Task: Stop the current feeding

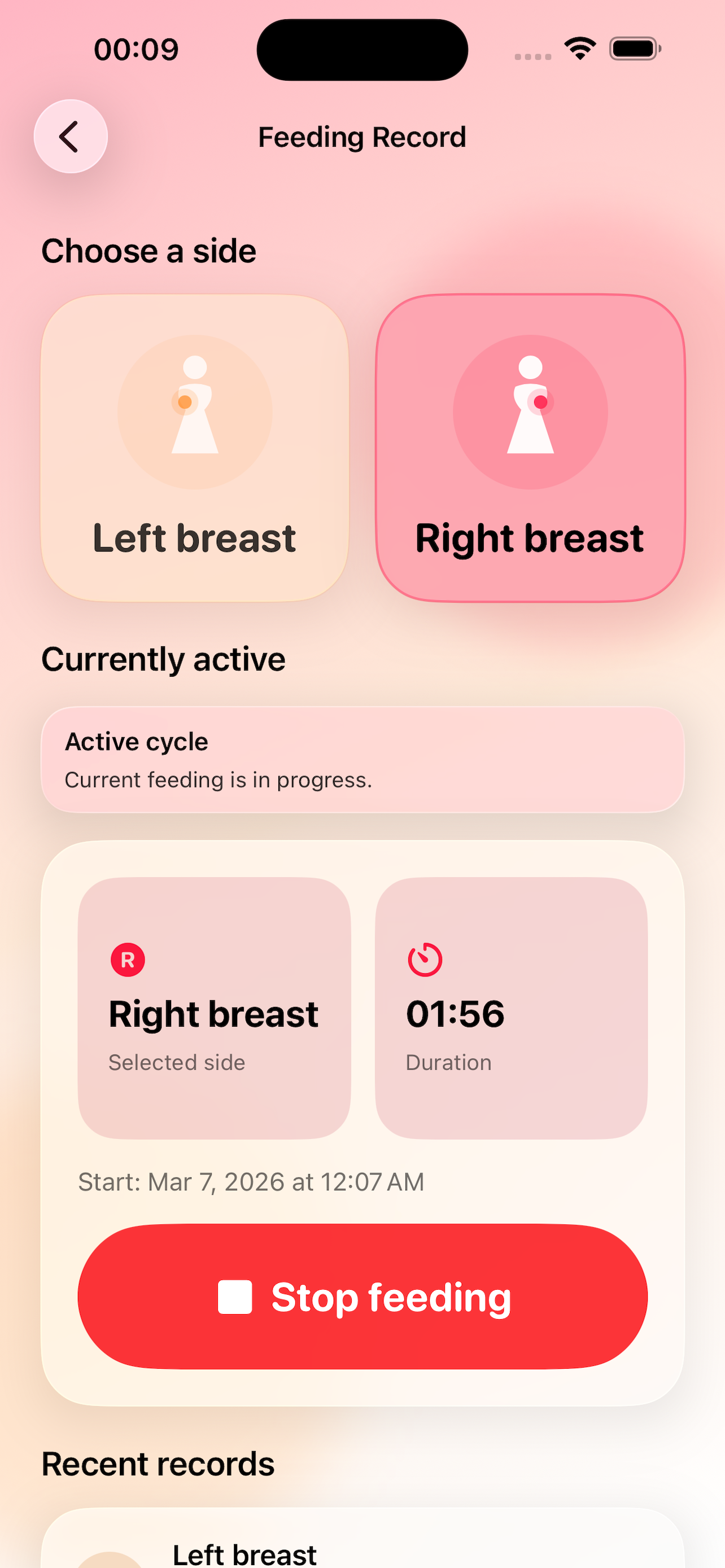Action: pos(362,1297)
